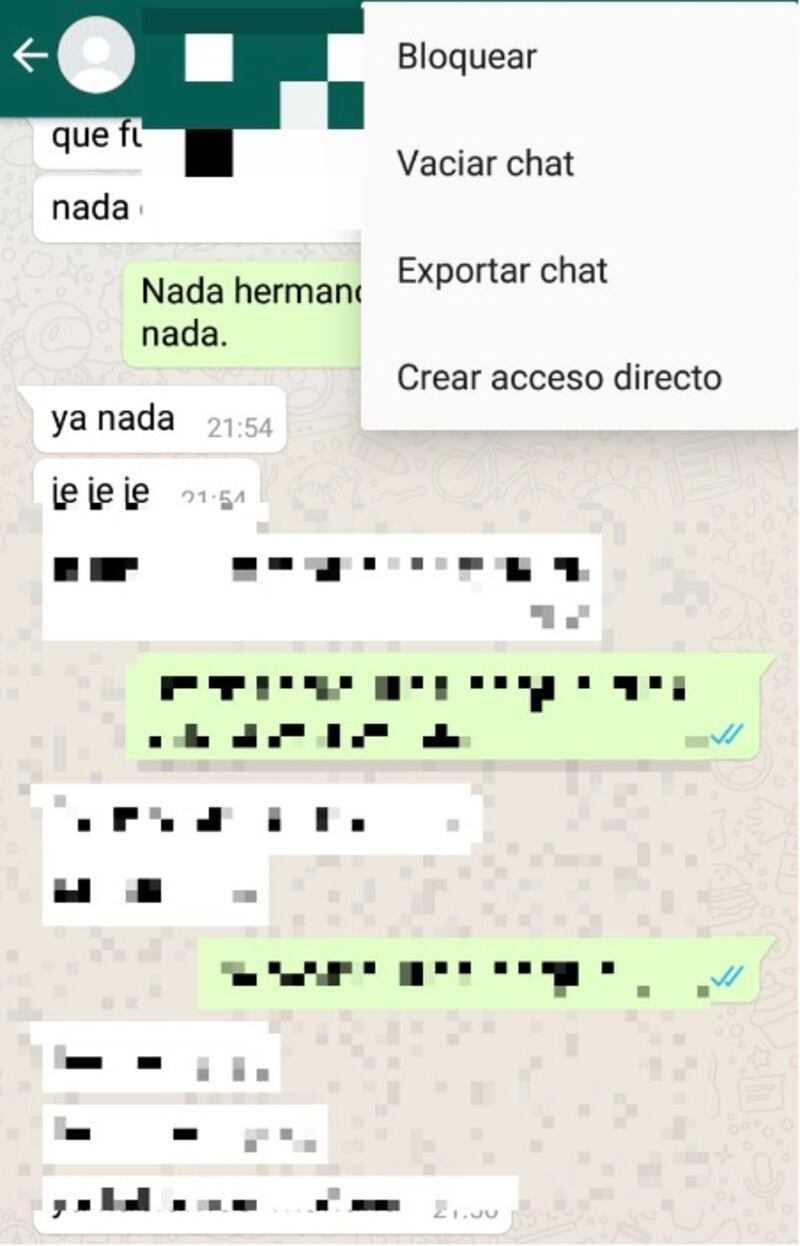The height and width of the screenshot is (1246, 800).
Task: Select Crear acceso directo
Action: (x=559, y=377)
